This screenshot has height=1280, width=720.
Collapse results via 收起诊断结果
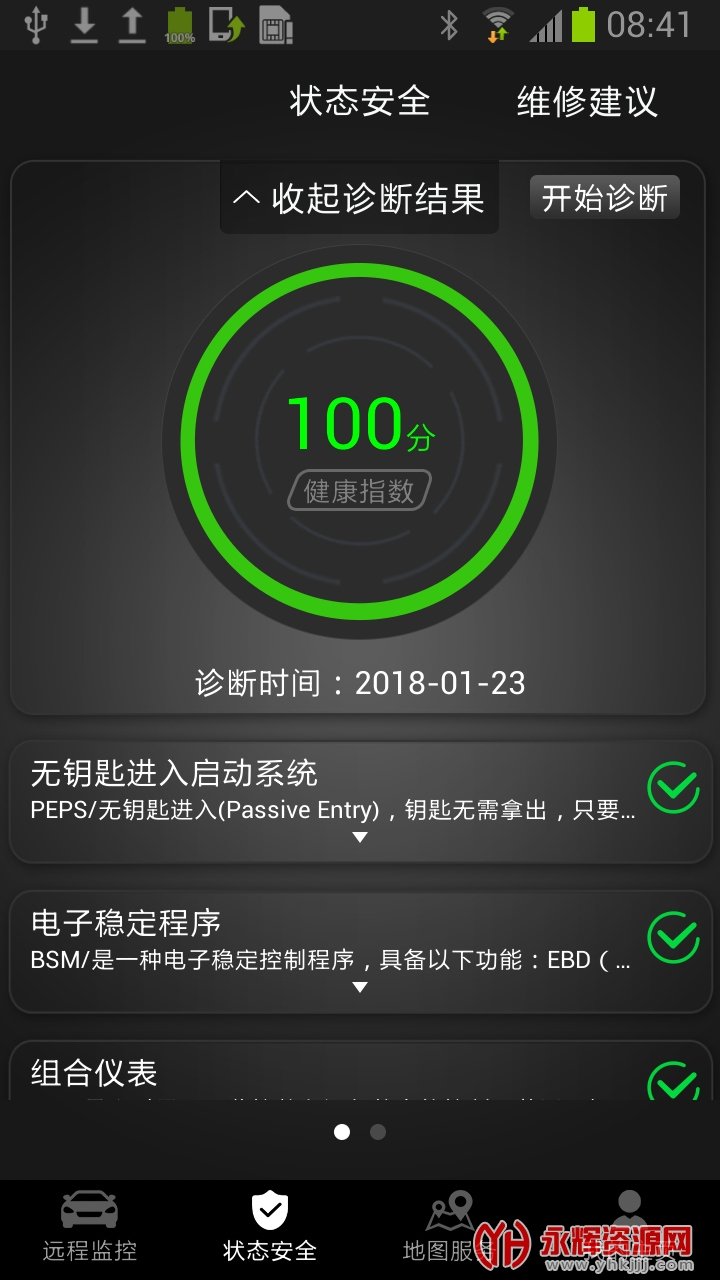[360, 198]
